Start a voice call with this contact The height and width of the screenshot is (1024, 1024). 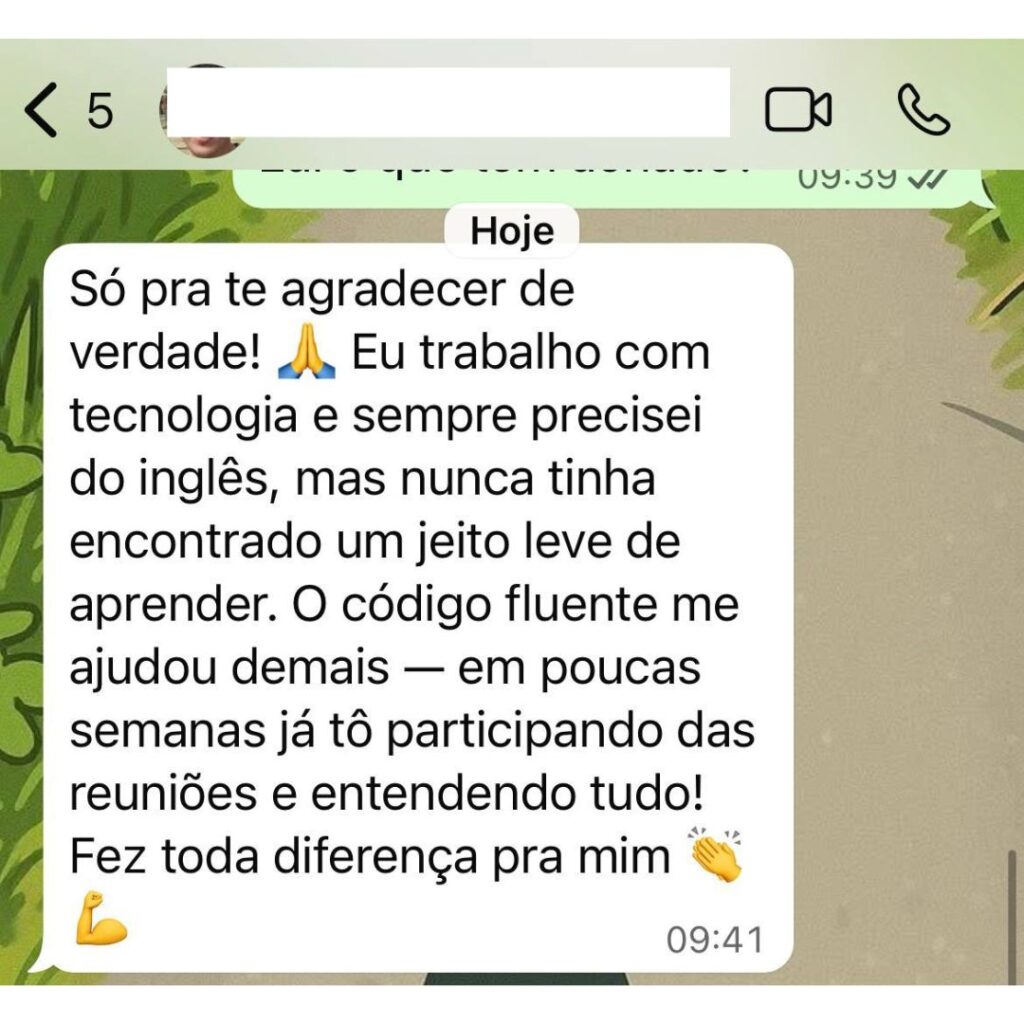922,110
